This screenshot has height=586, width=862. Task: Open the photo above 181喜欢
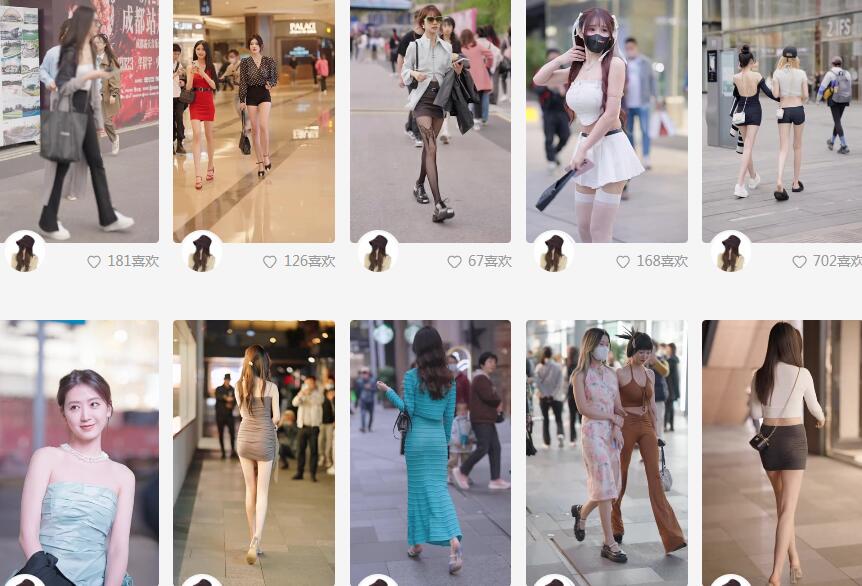click(x=79, y=120)
